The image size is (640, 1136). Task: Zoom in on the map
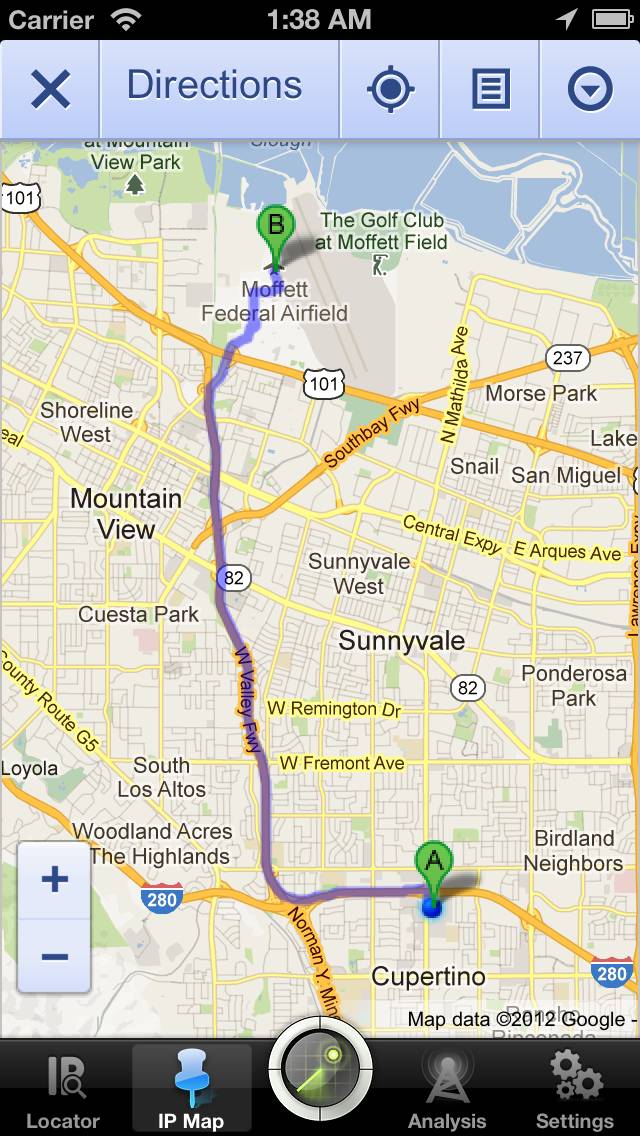pos(55,880)
